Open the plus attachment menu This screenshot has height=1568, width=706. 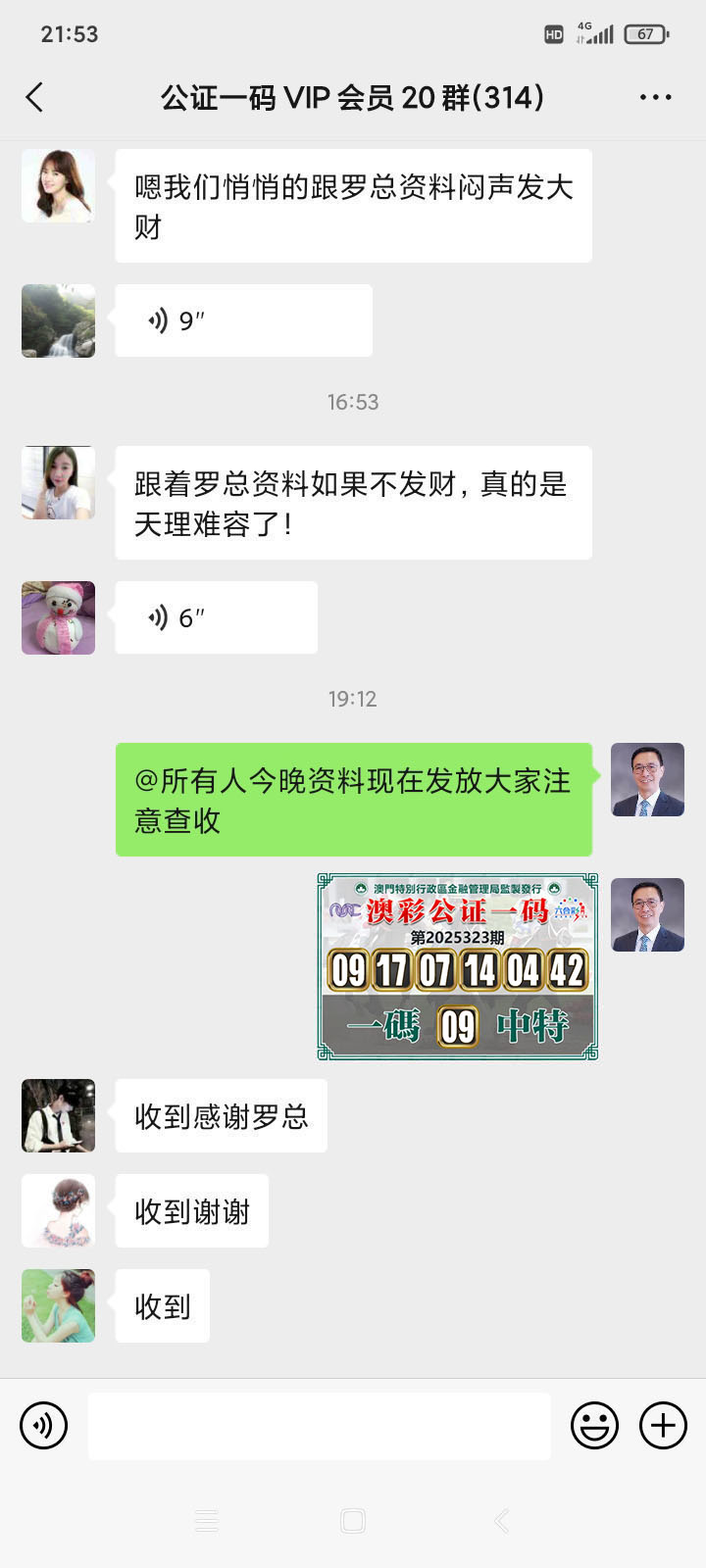point(663,1425)
